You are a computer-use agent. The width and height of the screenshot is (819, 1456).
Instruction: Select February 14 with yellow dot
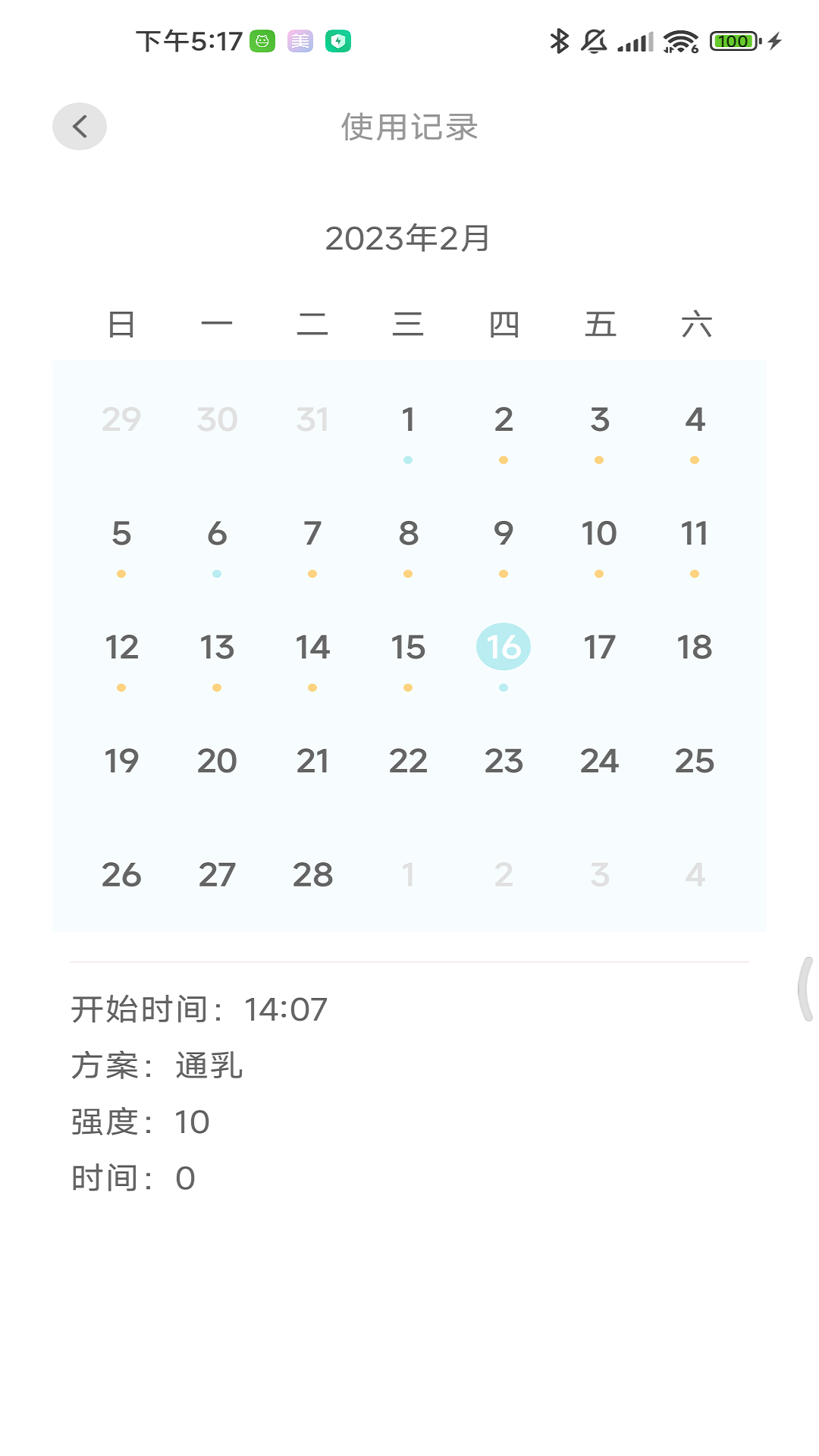click(312, 647)
